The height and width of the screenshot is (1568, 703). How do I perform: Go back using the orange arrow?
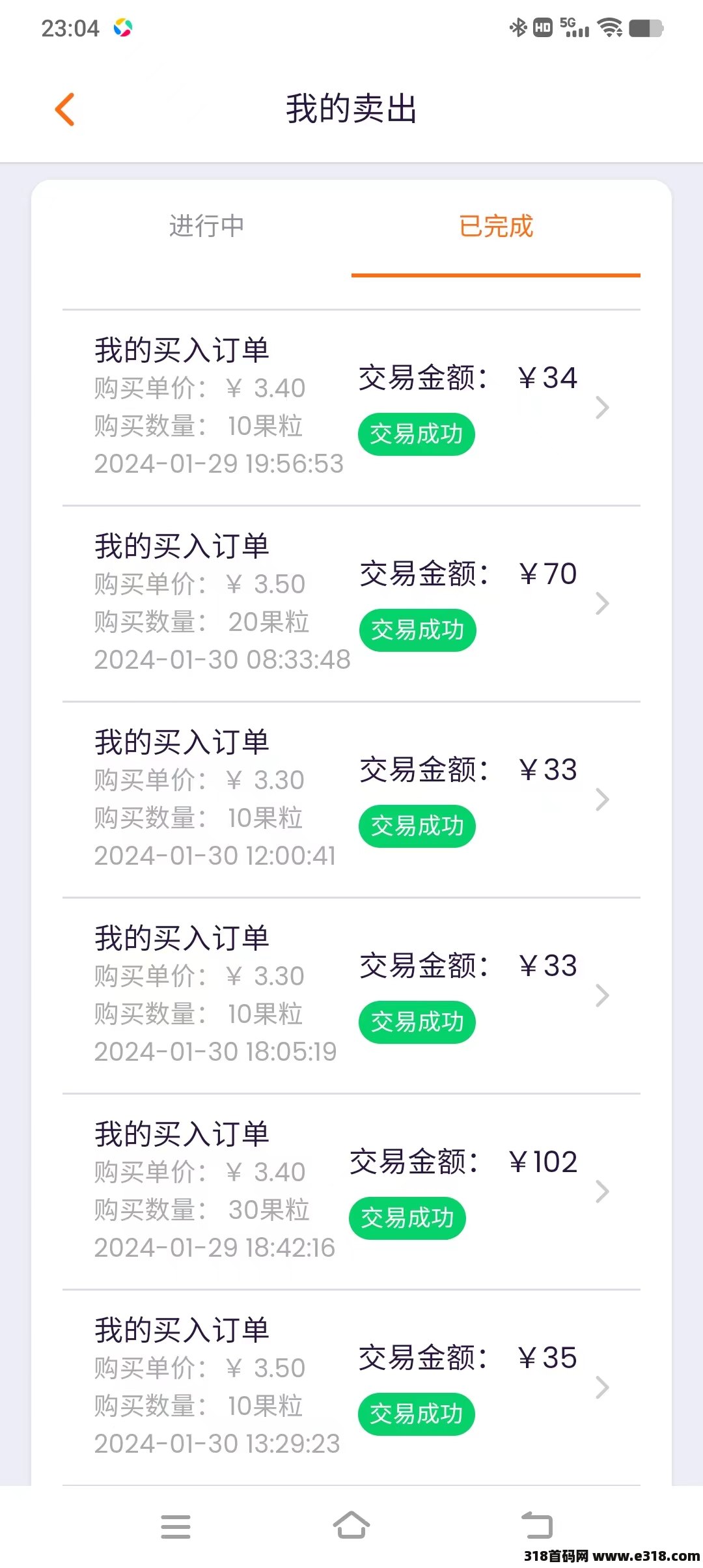pos(64,109)
